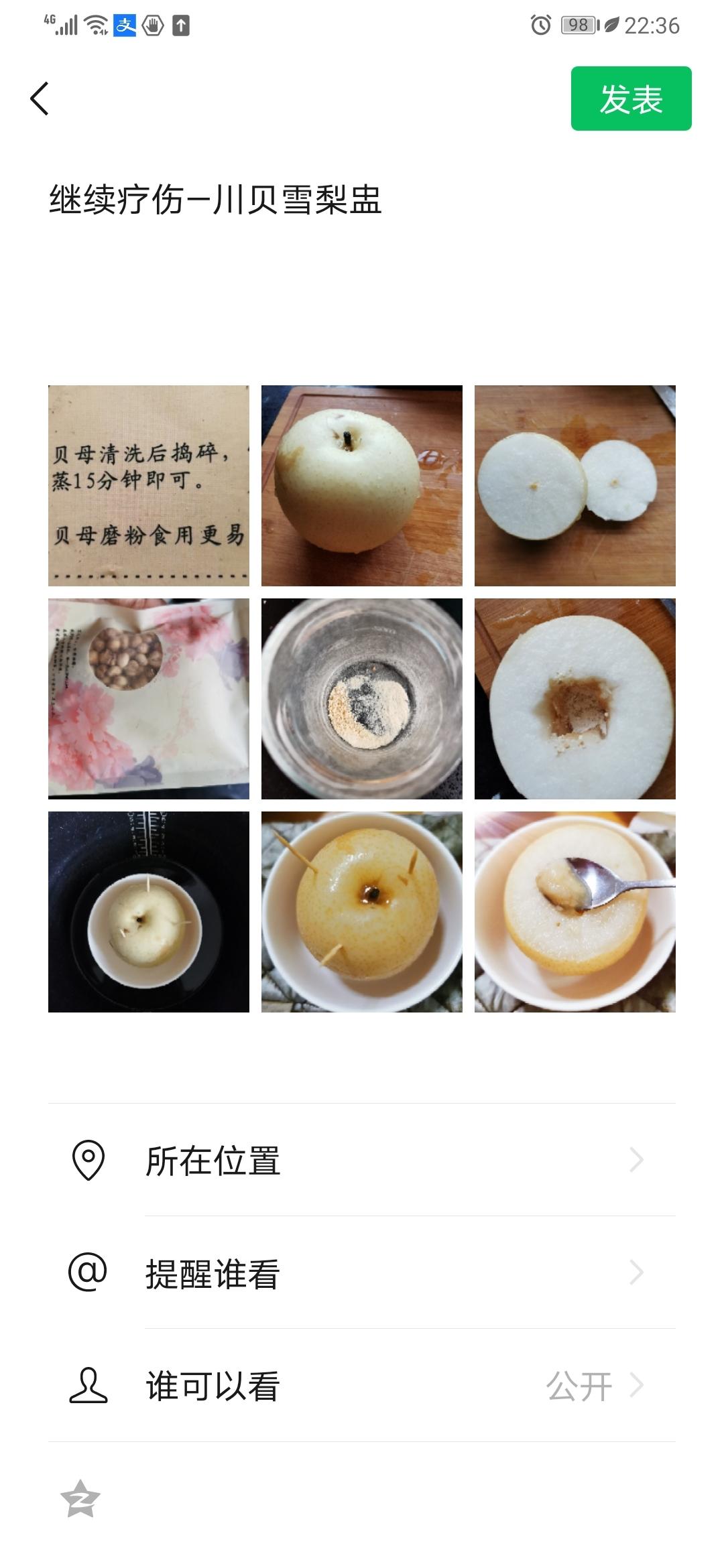724x1568 pixels.
Task: Tap the green 发表 publish button
Action: [631, 99]
